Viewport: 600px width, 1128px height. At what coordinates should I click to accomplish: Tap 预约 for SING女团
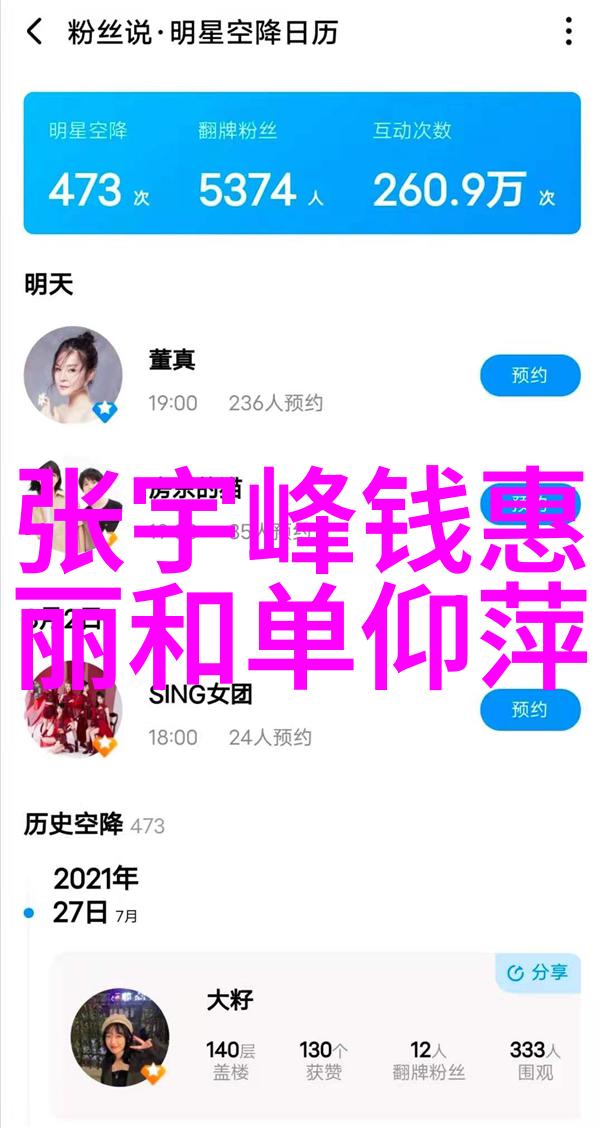(x=530, y=711)
